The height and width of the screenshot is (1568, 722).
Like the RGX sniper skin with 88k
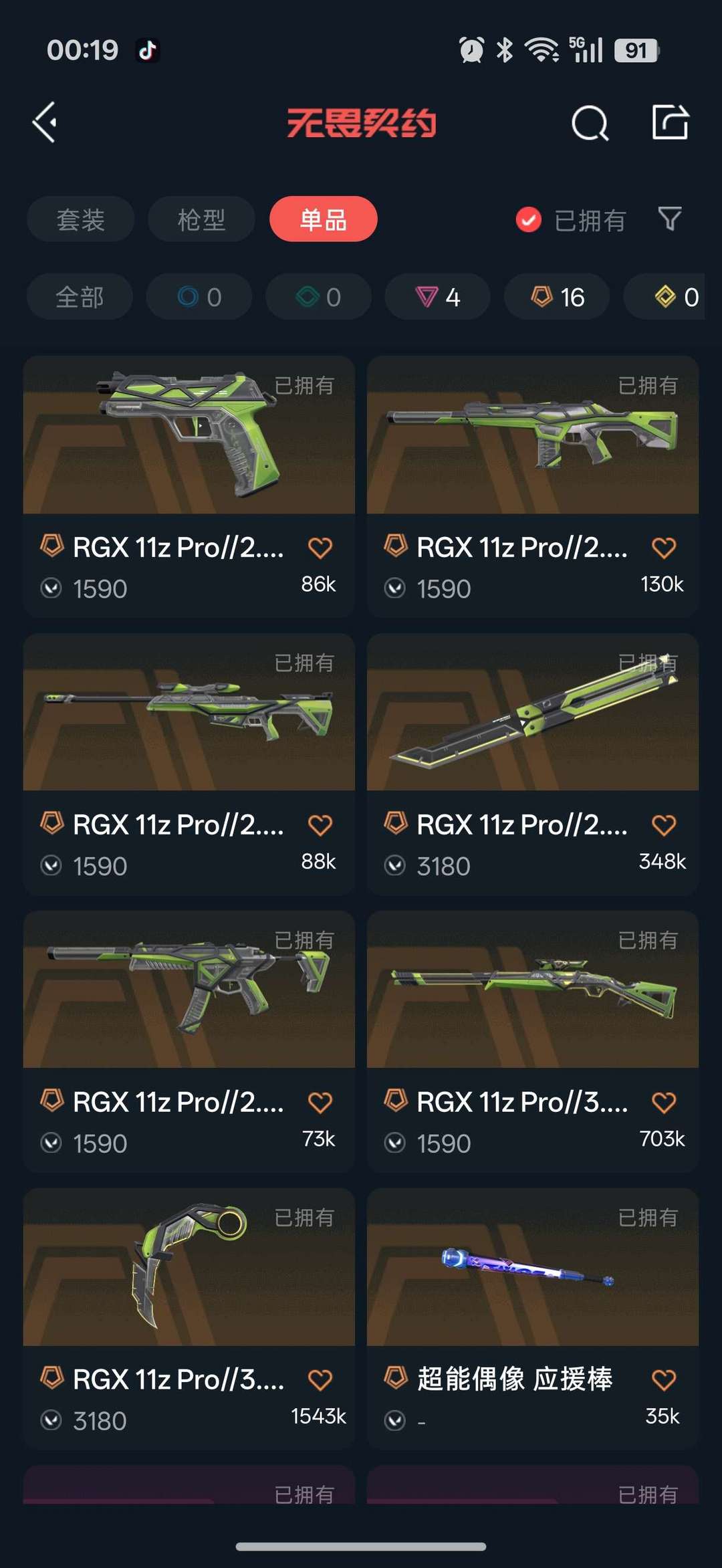[x=320, y=825]
